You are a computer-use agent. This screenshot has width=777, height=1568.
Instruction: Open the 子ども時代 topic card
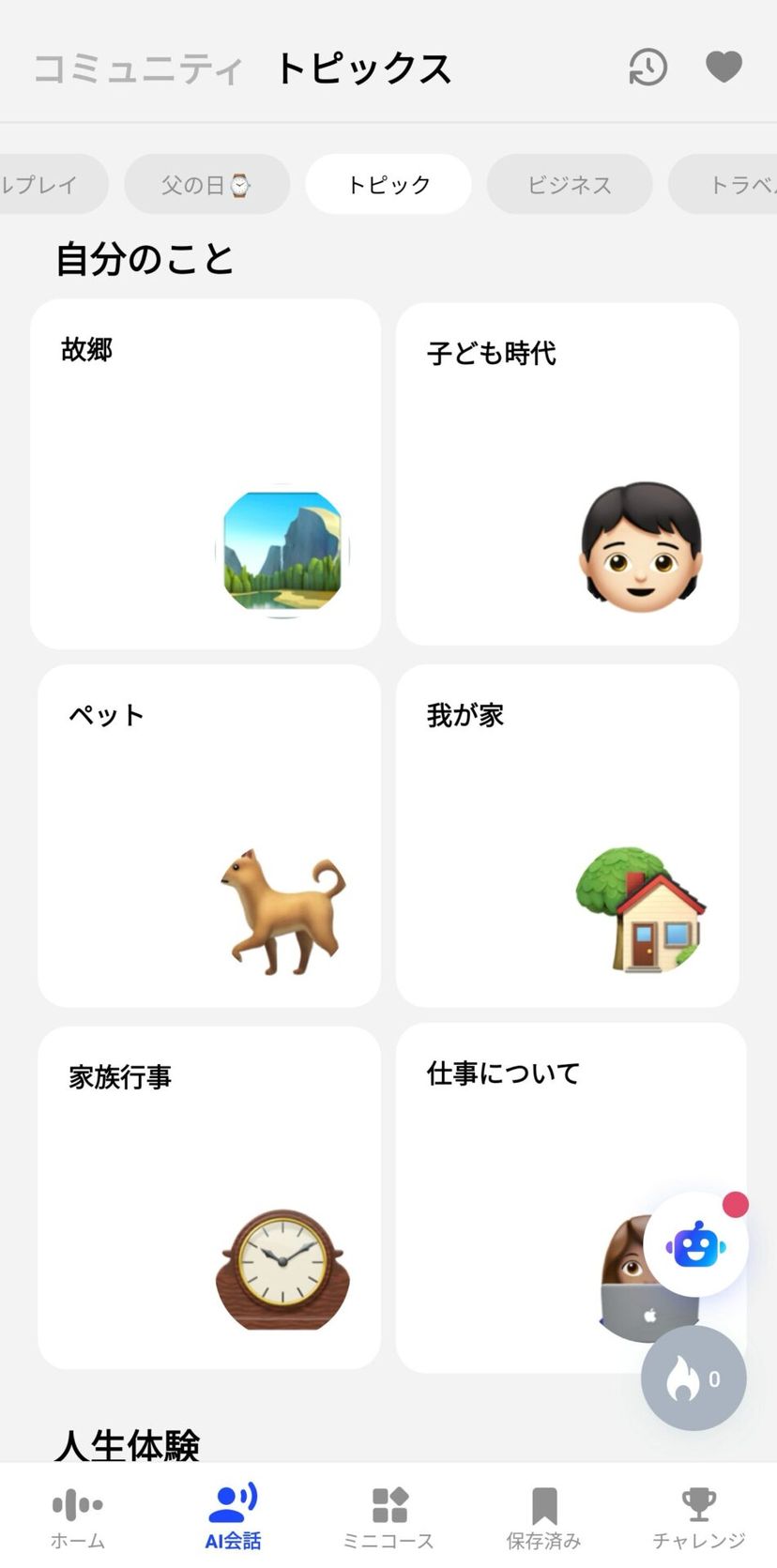click(567, 474)
